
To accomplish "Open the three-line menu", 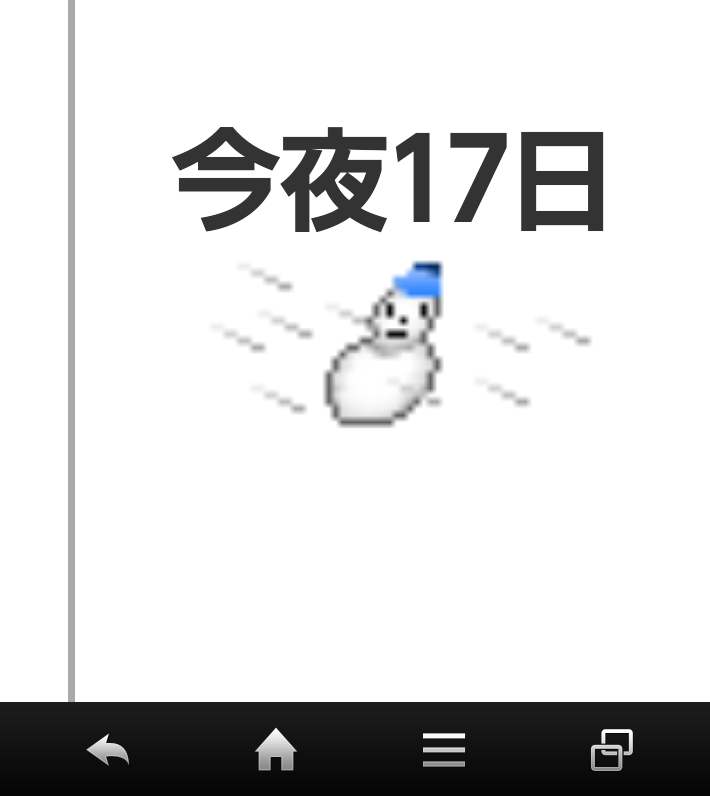I will (x=443, y=750).
